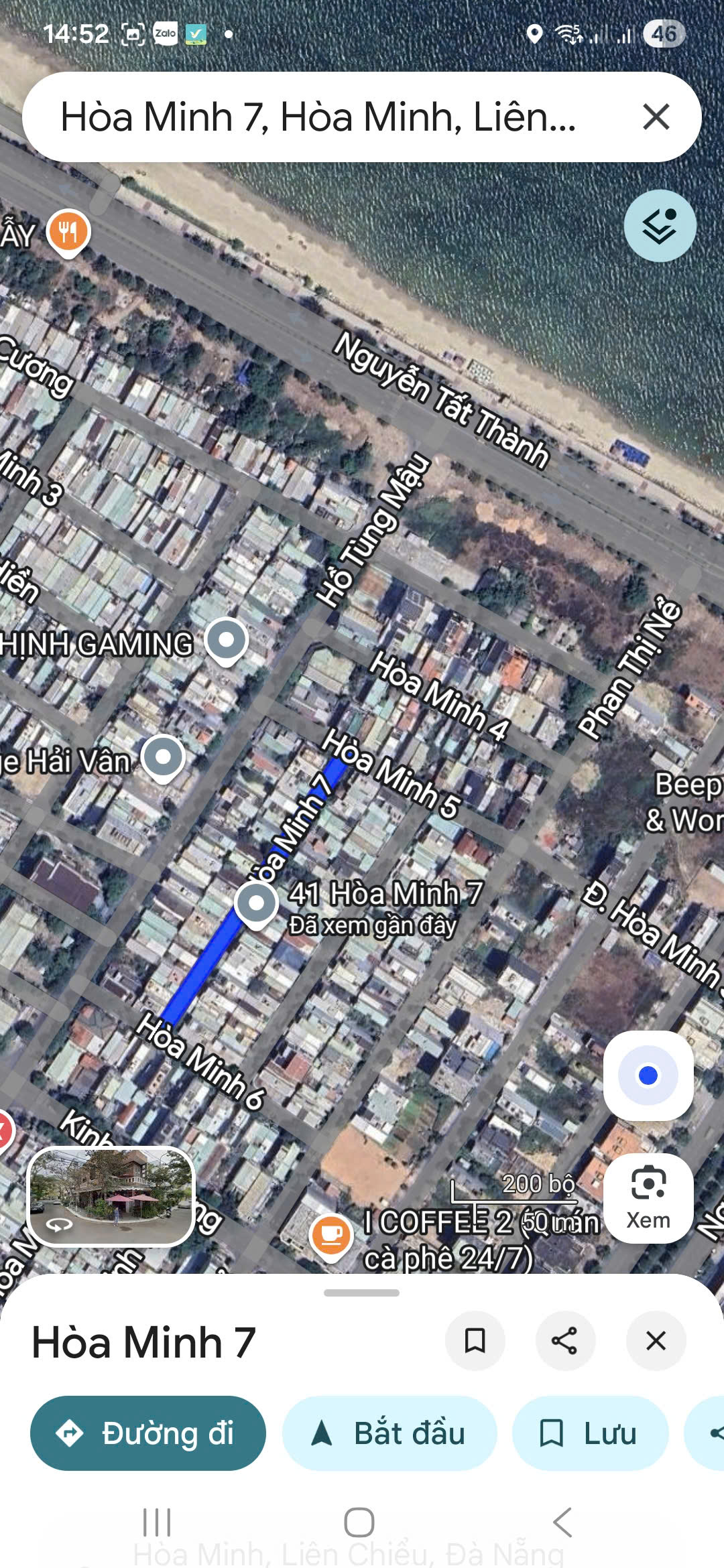Open the I COFFEE 2 cafe marker
This screenshot has width=724, height=1568.
tap(331, 1235)
